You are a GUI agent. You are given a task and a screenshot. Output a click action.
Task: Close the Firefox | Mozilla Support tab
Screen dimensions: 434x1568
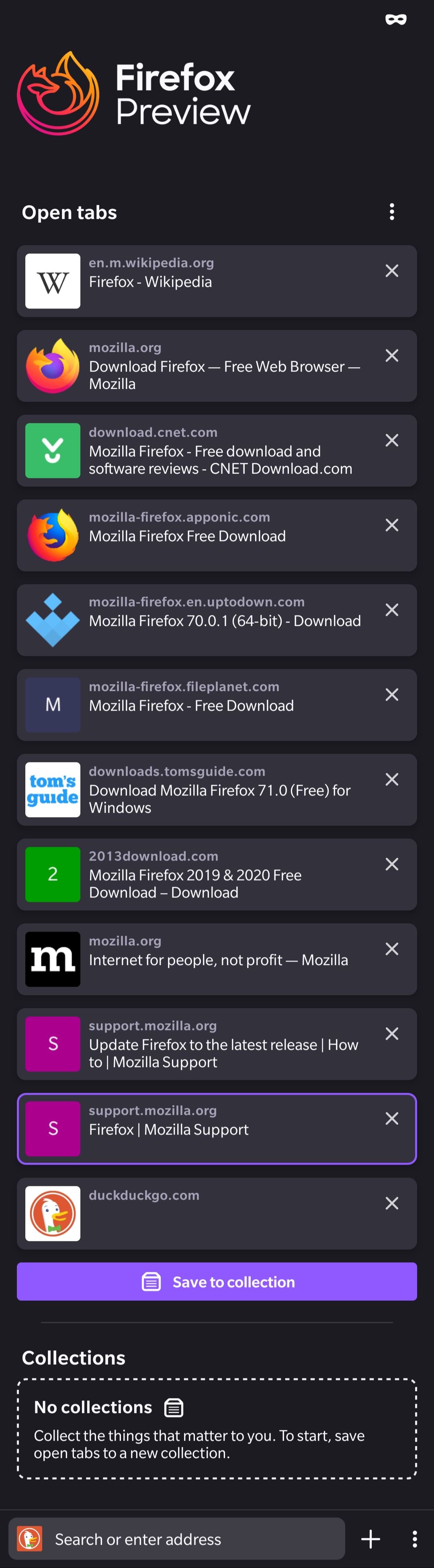[391, 1118]
